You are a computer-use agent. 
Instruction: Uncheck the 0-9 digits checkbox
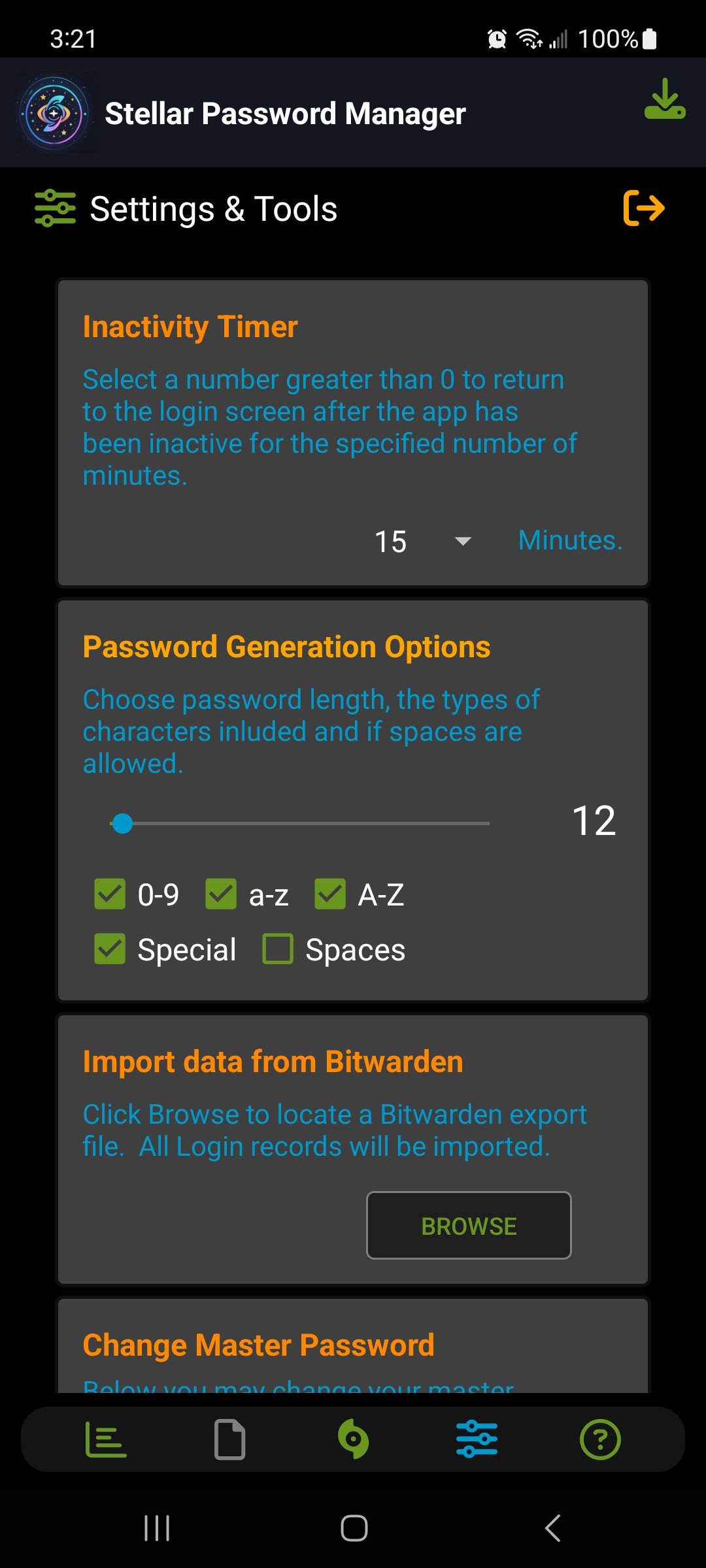pyautogui.click(x=110, y=894)
